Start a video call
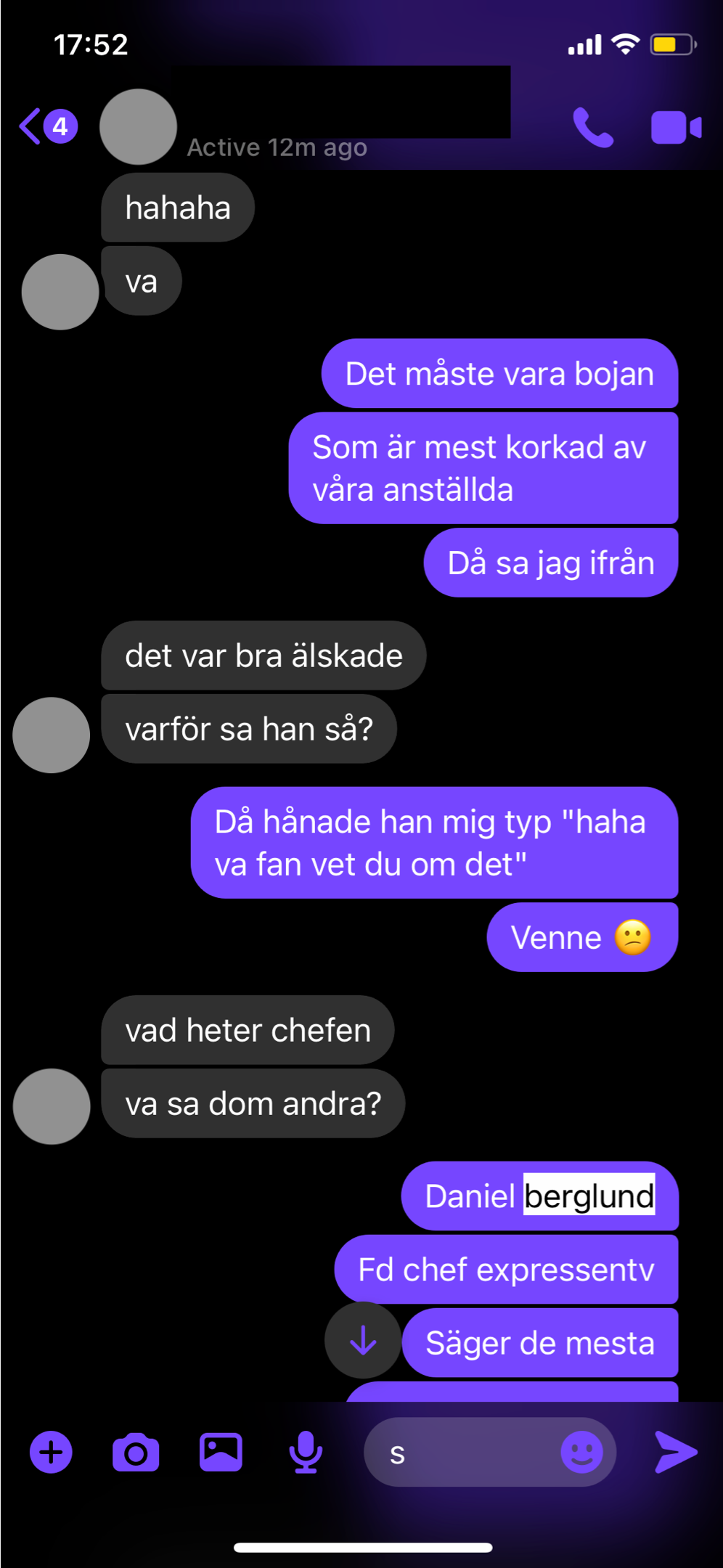Screen dimensions: 723x1568 tap(676, 128)
